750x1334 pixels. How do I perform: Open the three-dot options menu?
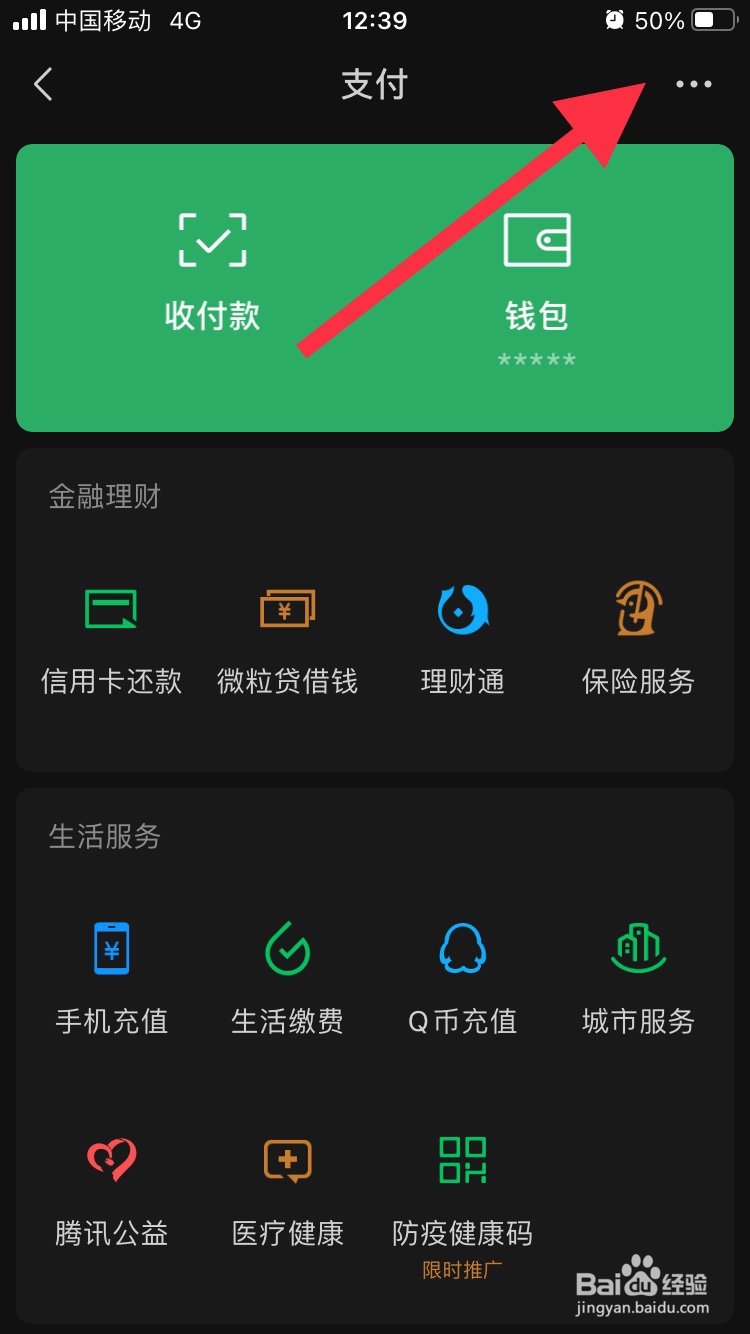(x=694, y=84)
